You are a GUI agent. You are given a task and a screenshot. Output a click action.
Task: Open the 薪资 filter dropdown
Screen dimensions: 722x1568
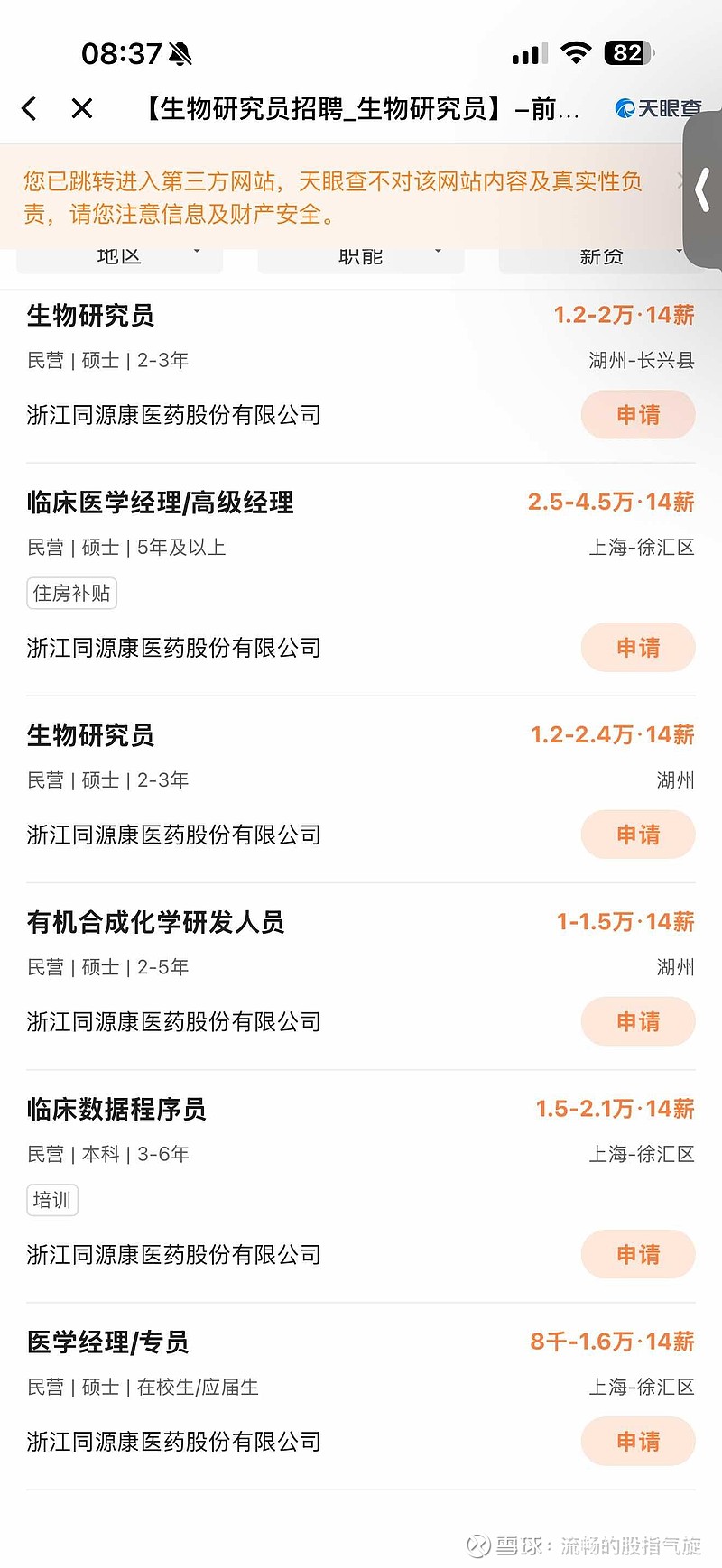[600, 256]
